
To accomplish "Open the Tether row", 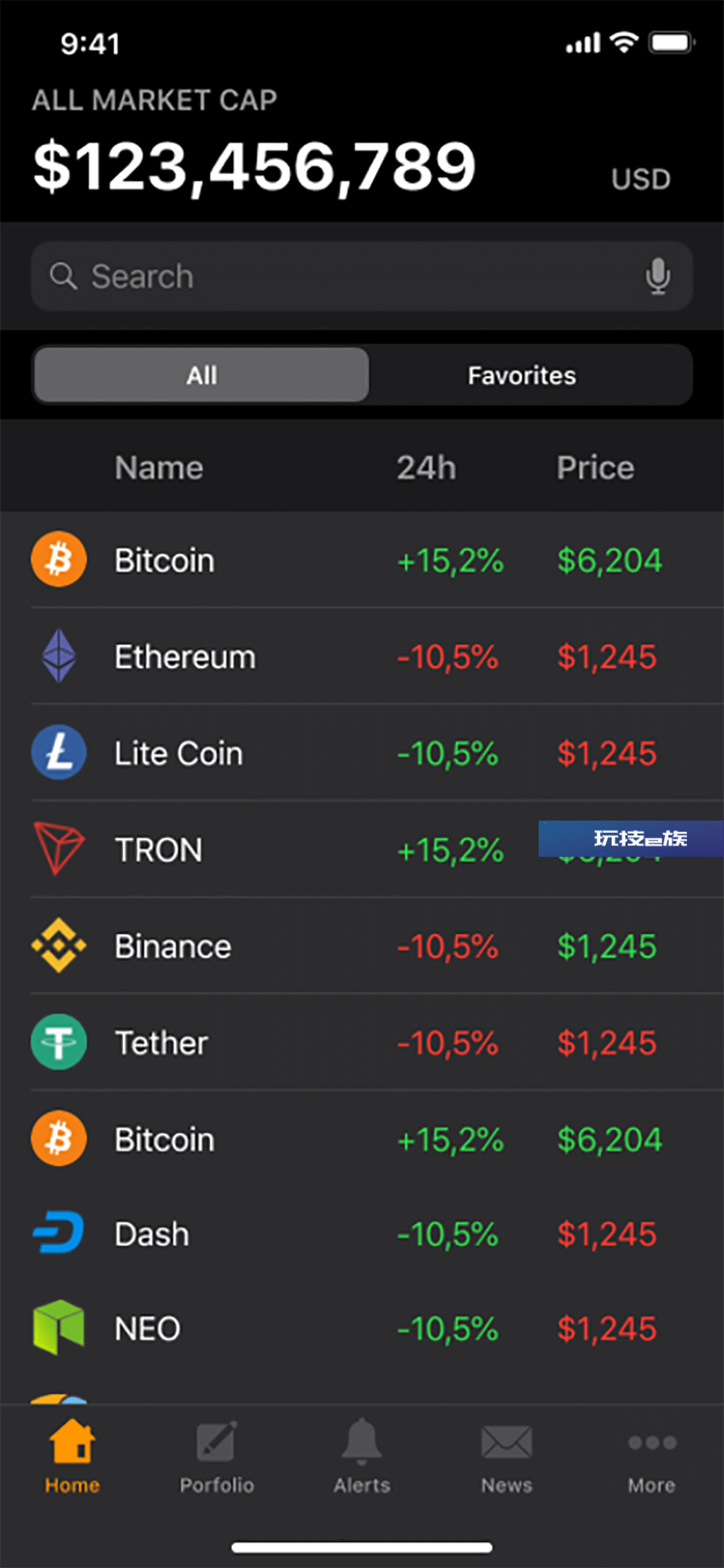I will 362,1042.
